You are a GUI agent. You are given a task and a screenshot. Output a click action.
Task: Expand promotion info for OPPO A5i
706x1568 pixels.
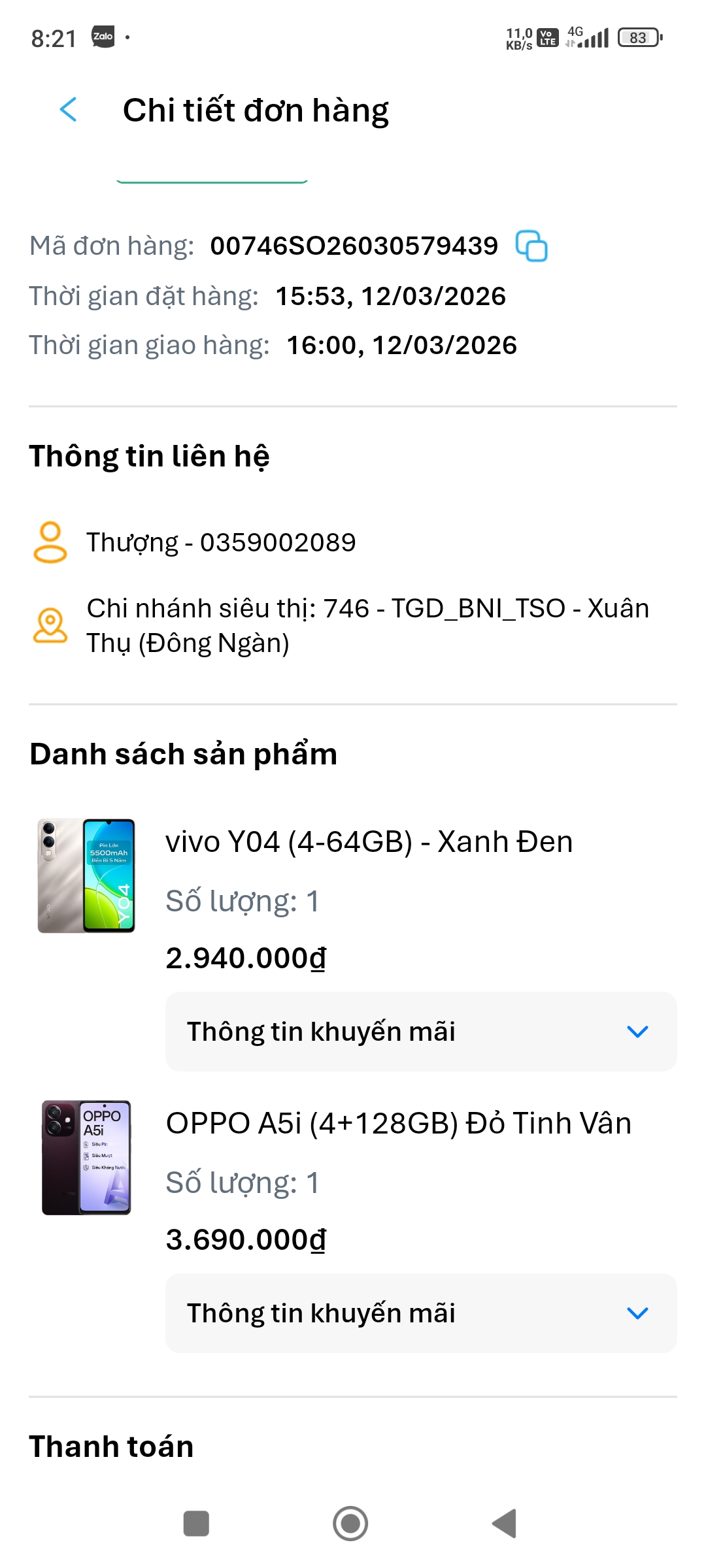click(x=420, y=1313)
